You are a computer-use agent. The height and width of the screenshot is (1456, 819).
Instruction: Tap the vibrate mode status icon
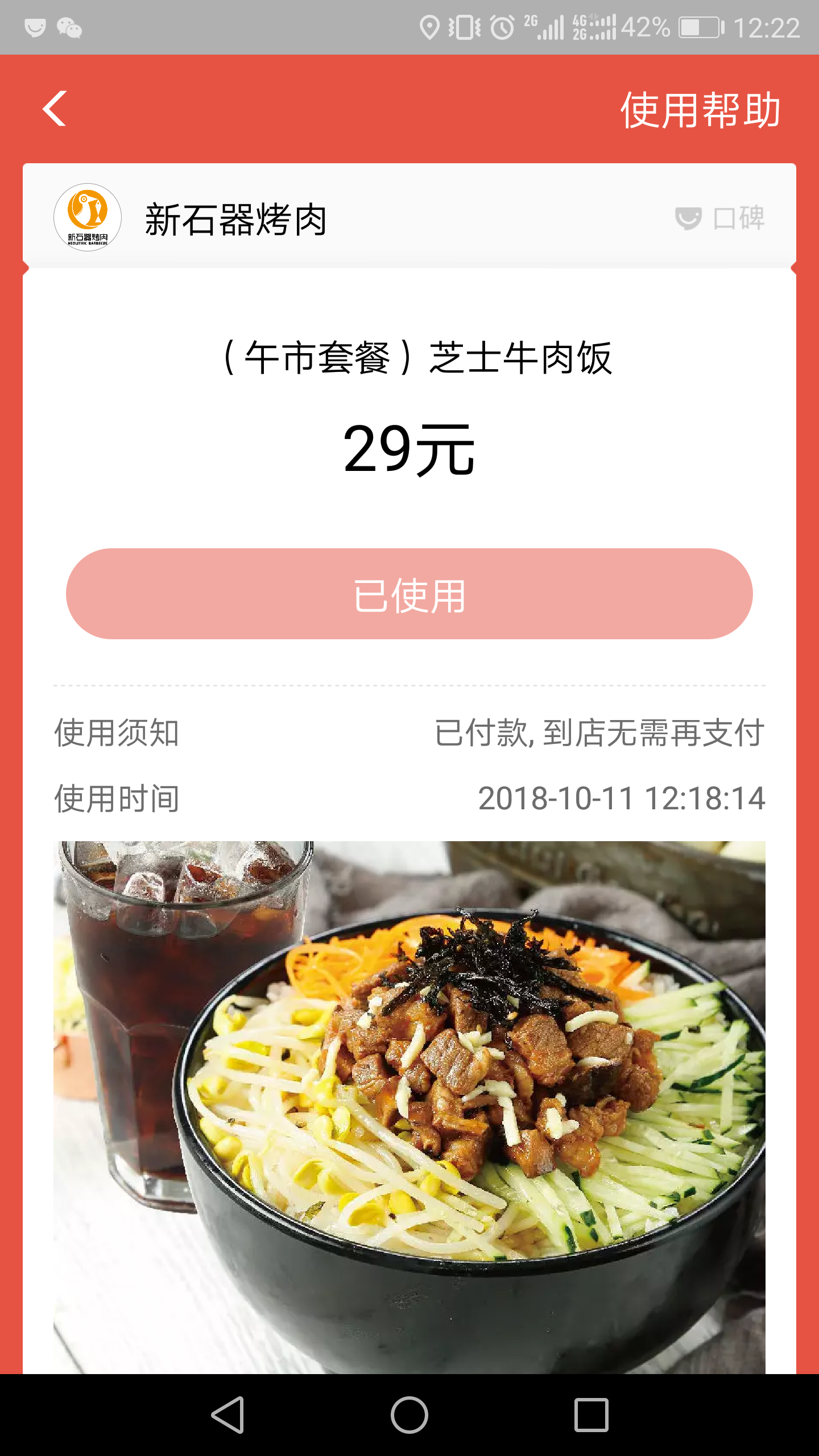465,27
